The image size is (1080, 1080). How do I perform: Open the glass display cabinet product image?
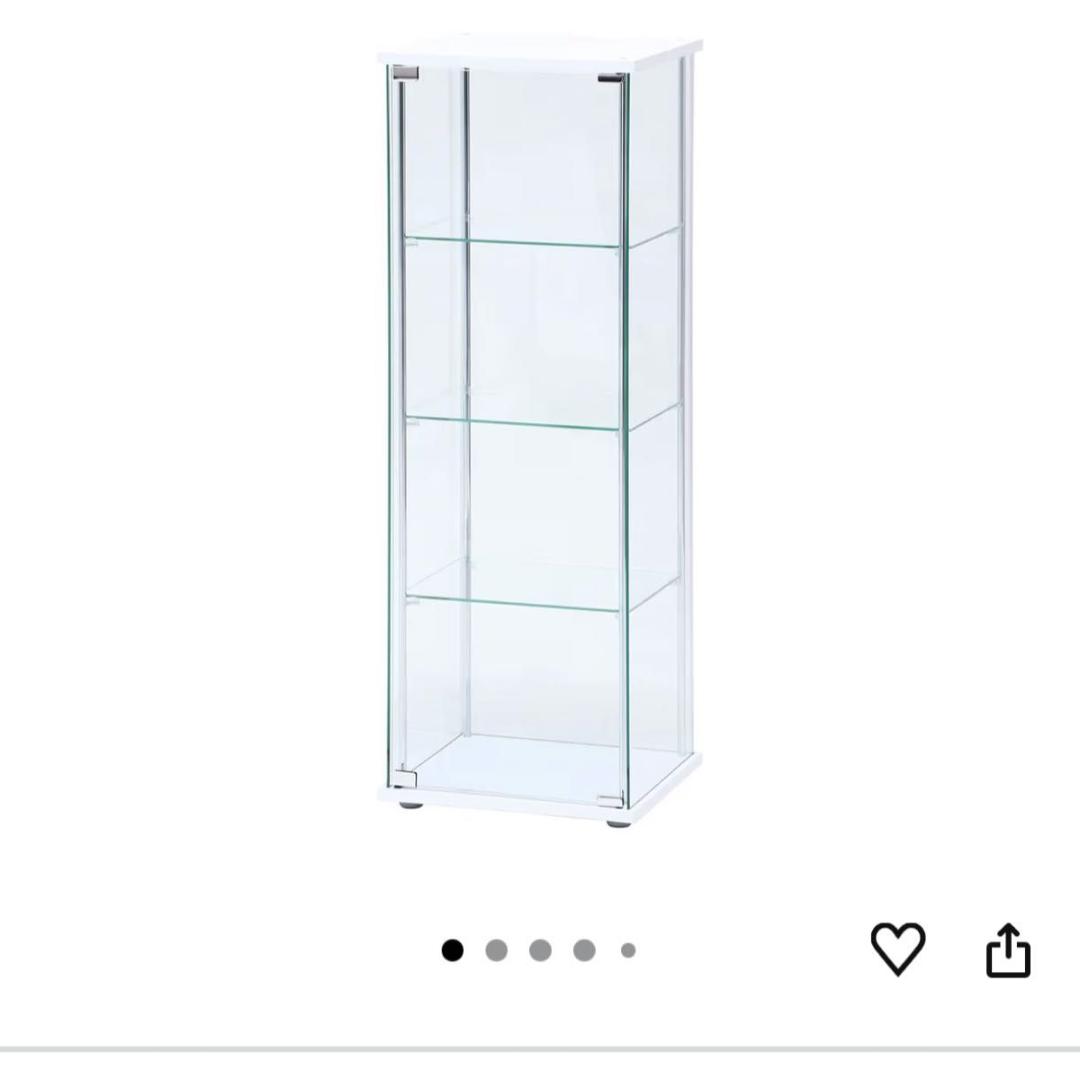click(x=540, y=430)
